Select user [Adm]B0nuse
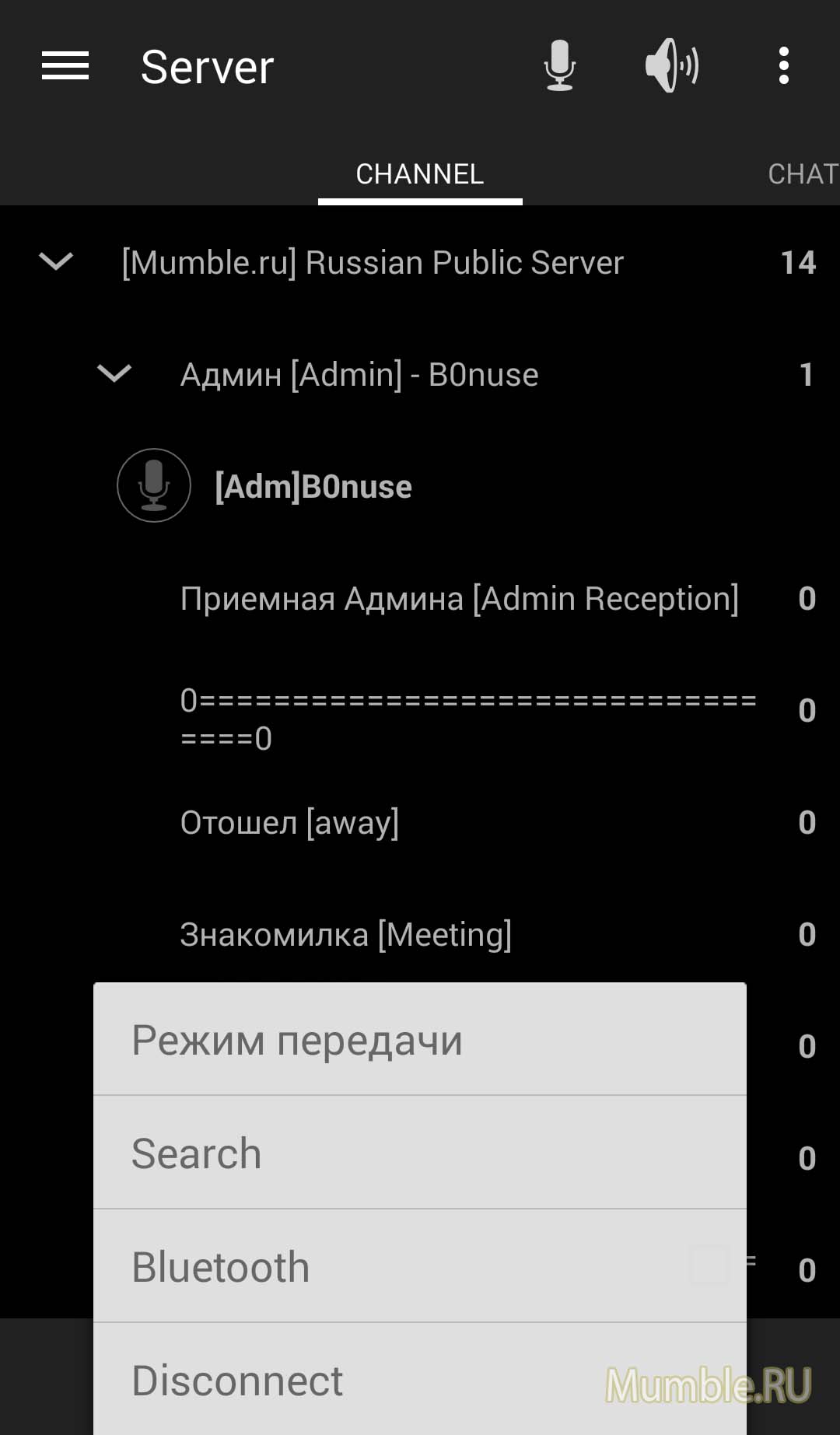 [x=313, y=487]
